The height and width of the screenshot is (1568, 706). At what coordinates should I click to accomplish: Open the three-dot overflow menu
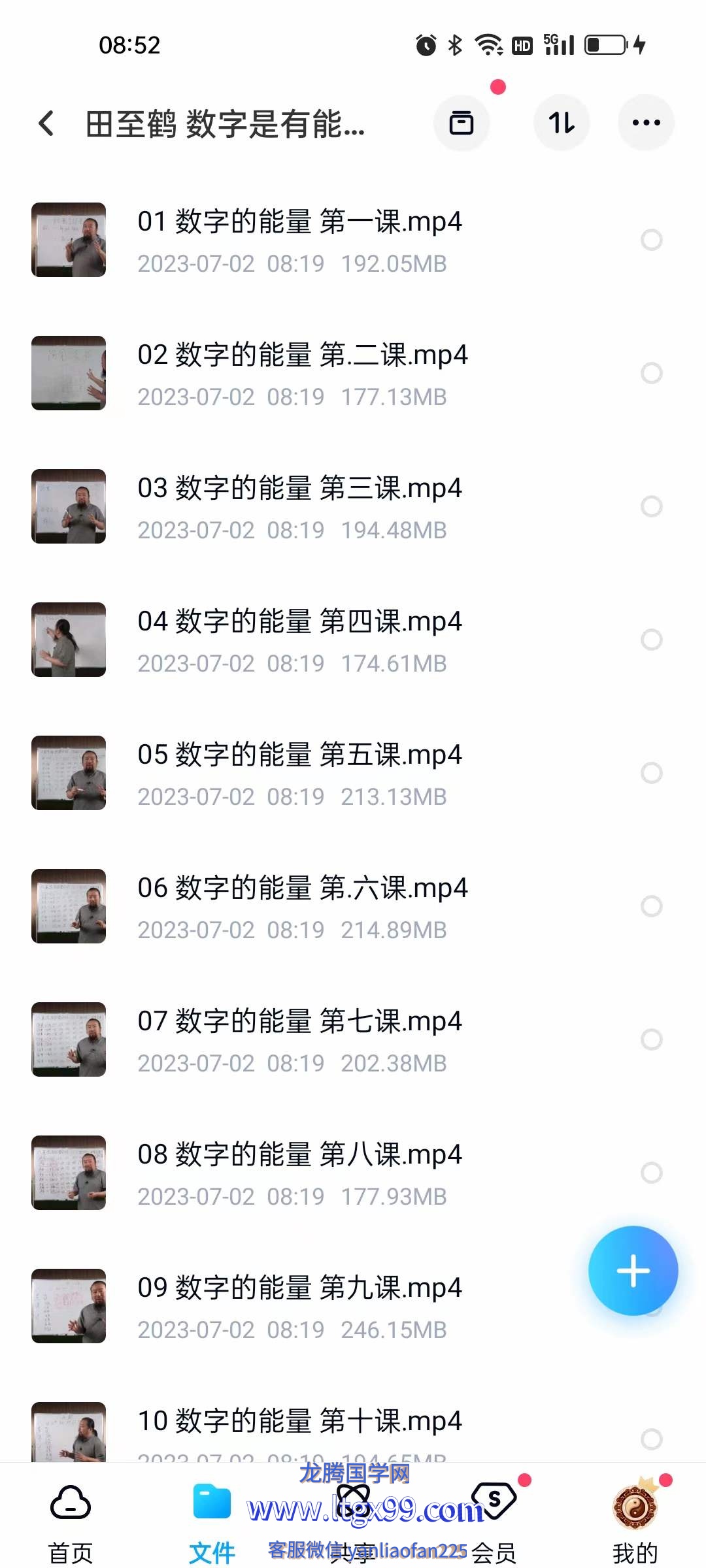[x=646, y=123]
